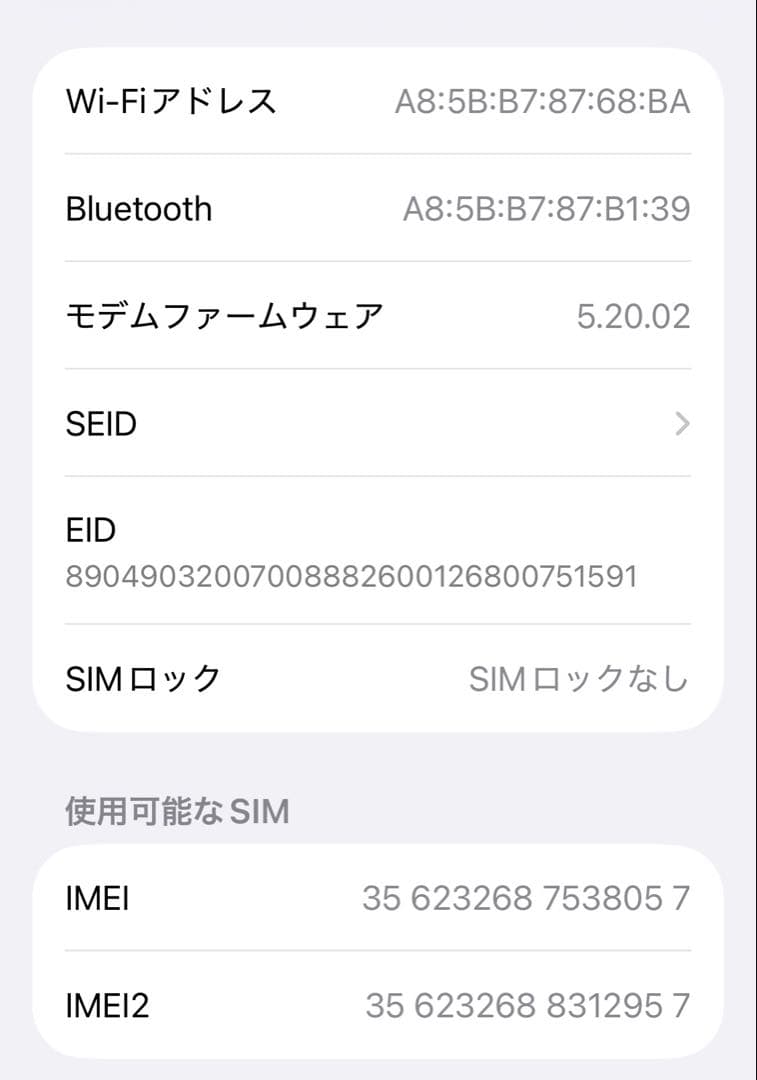Tap the SIMロックなし status text
This screenshot has width=757, height=1080.
click(x=580, y=678)
